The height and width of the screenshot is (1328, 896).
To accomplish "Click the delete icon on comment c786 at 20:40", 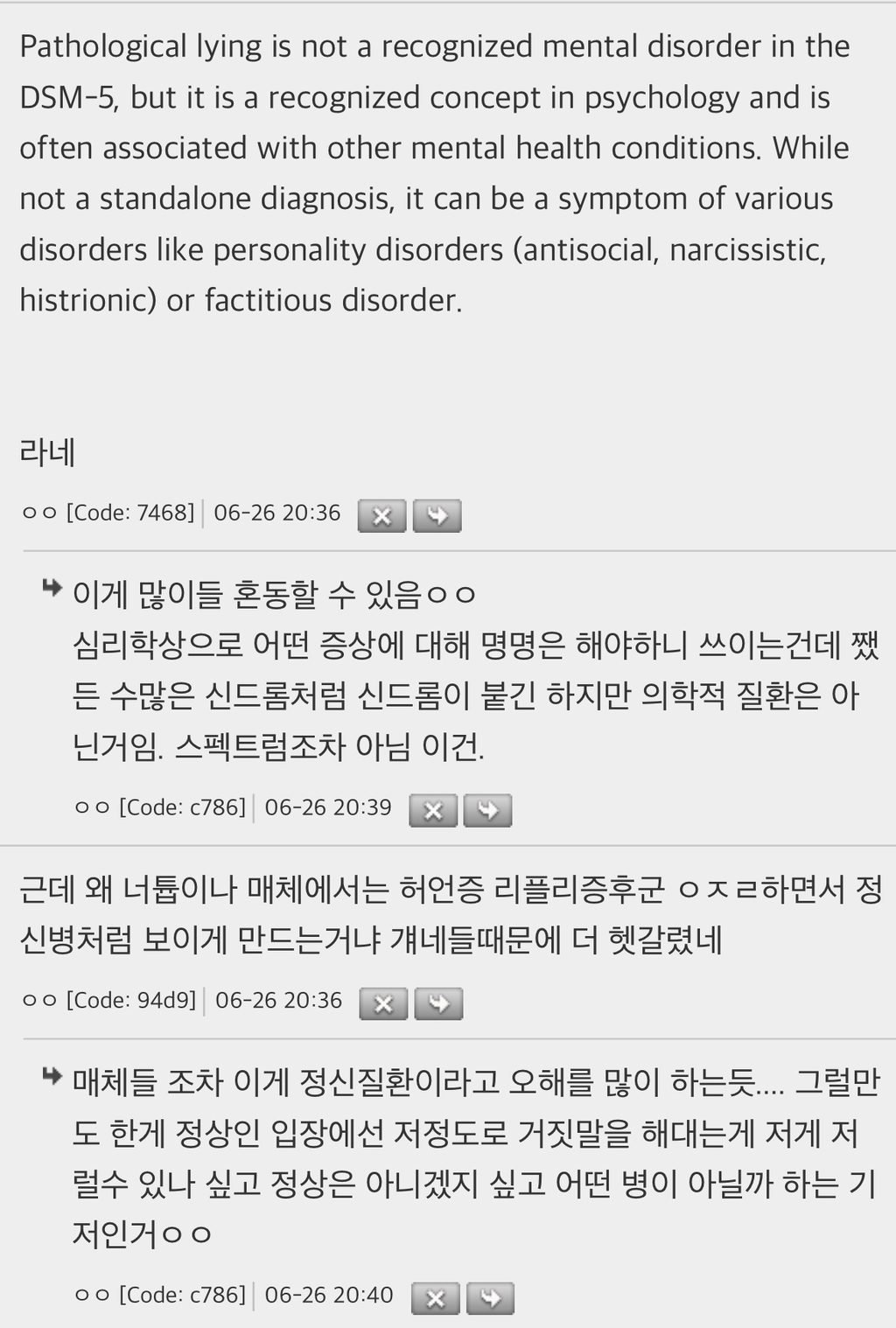I will [435, 1298].
